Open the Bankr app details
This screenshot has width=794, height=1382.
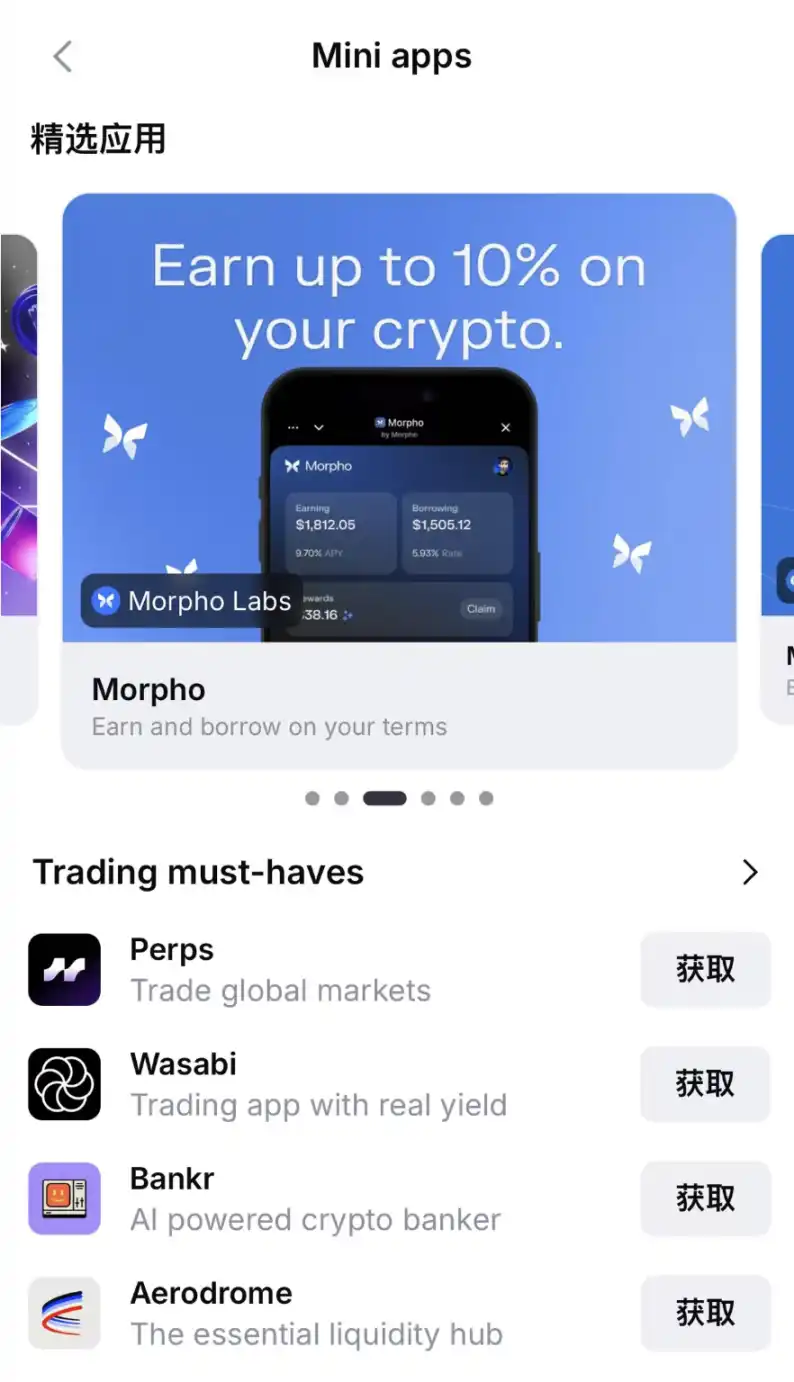pos(315,1199)
